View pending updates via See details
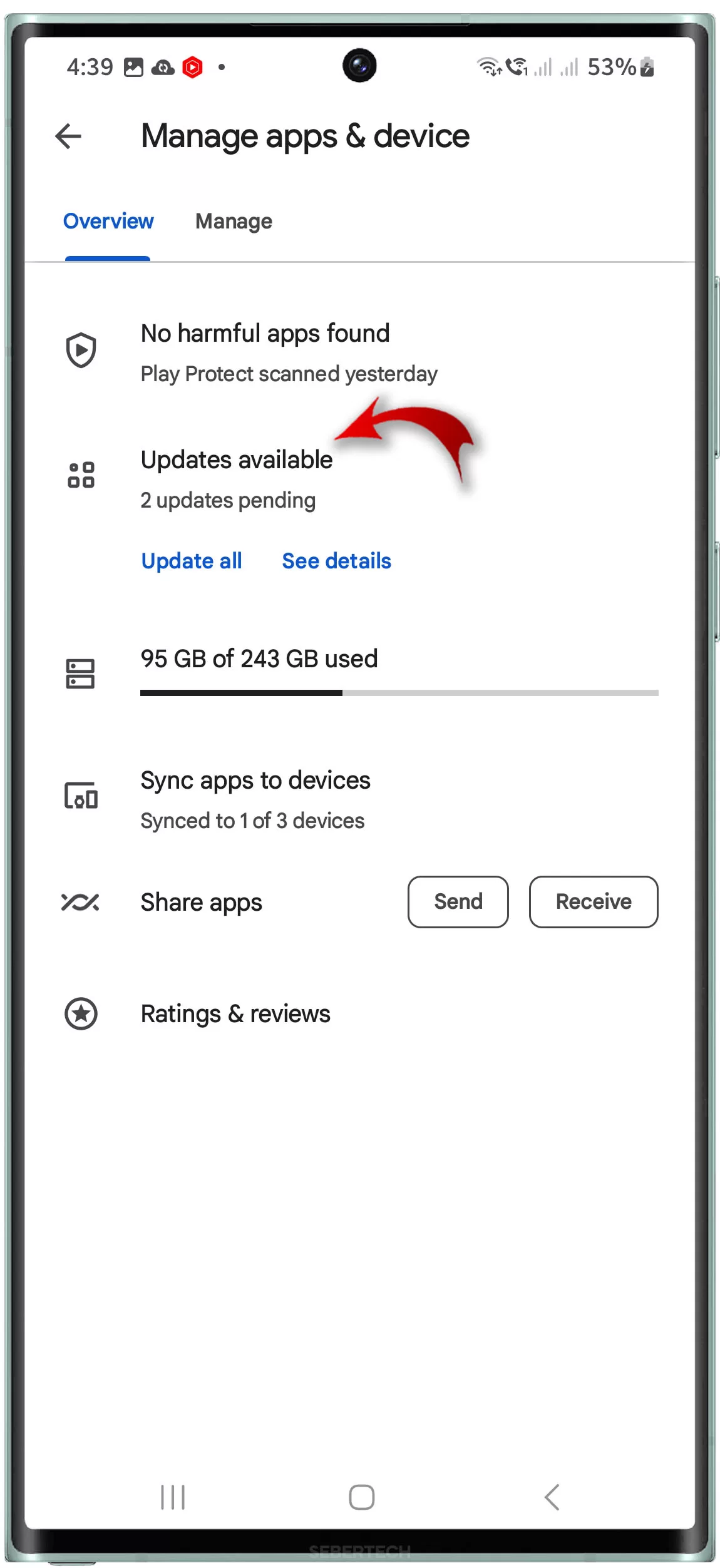This screenshot has height=1568, width=720. 336,561
